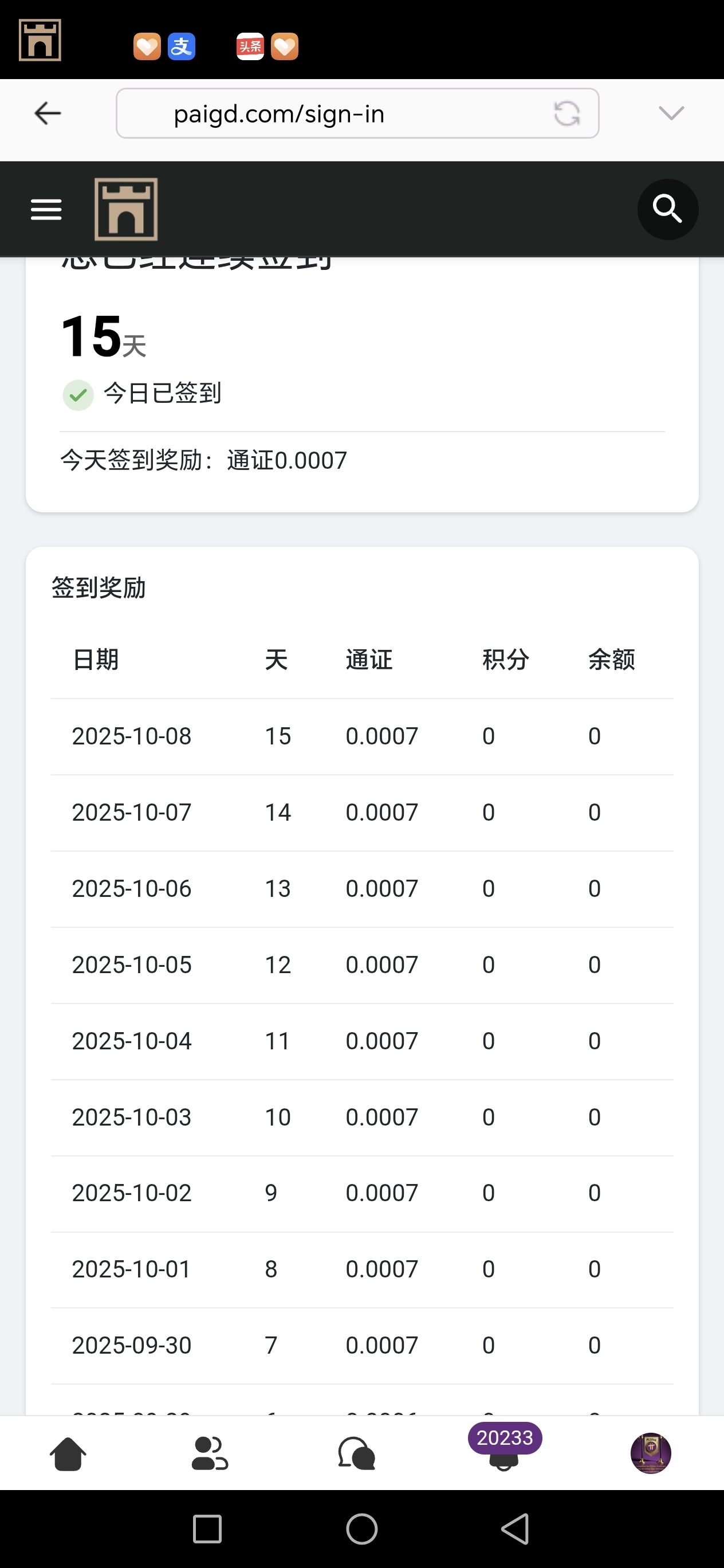This screenshot has height=1568, width=724.
Task: Go to the home tab
Action: point(68,1453)
